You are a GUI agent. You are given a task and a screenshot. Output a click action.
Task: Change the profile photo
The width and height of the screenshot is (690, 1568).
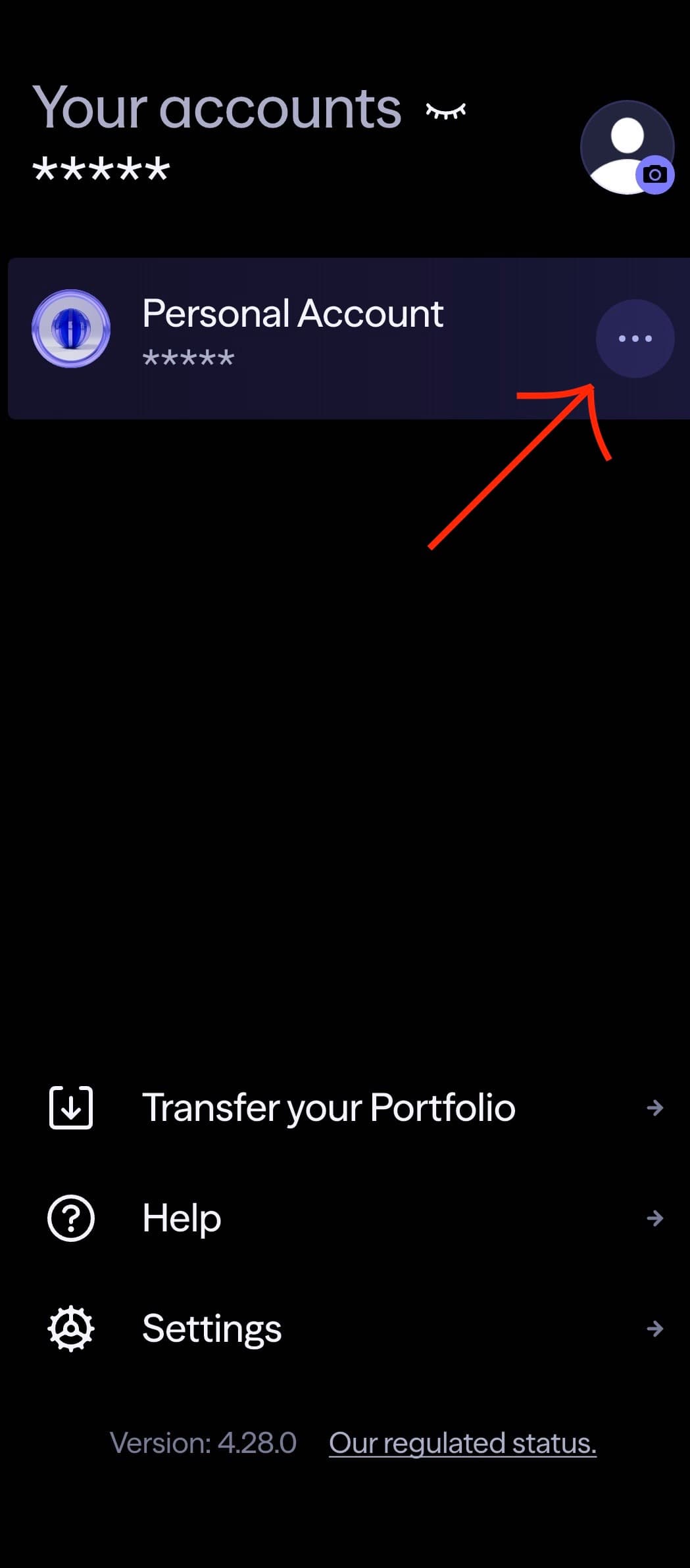[x=654, y=175]
